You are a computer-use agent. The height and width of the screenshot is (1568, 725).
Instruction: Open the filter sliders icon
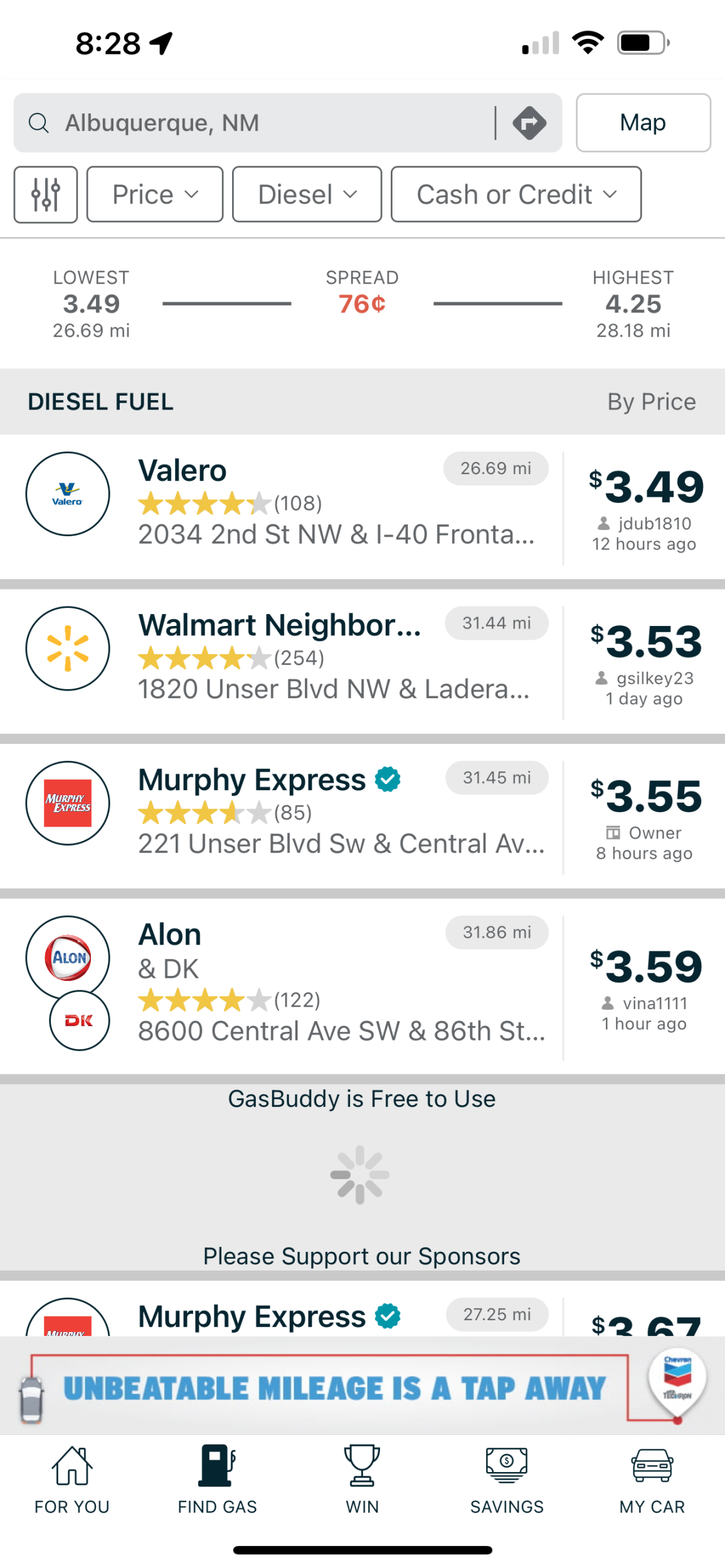click(x=46, y=194)
